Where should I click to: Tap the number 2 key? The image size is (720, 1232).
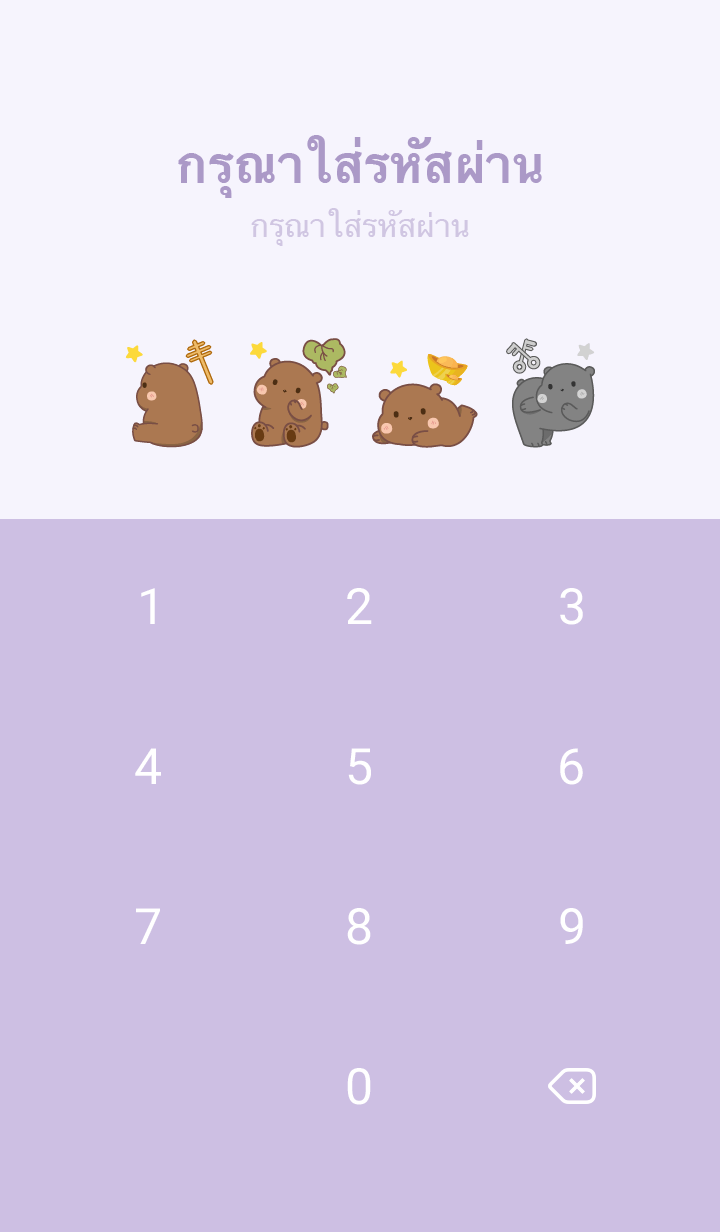pyautogui.click(x=359, y=607)
